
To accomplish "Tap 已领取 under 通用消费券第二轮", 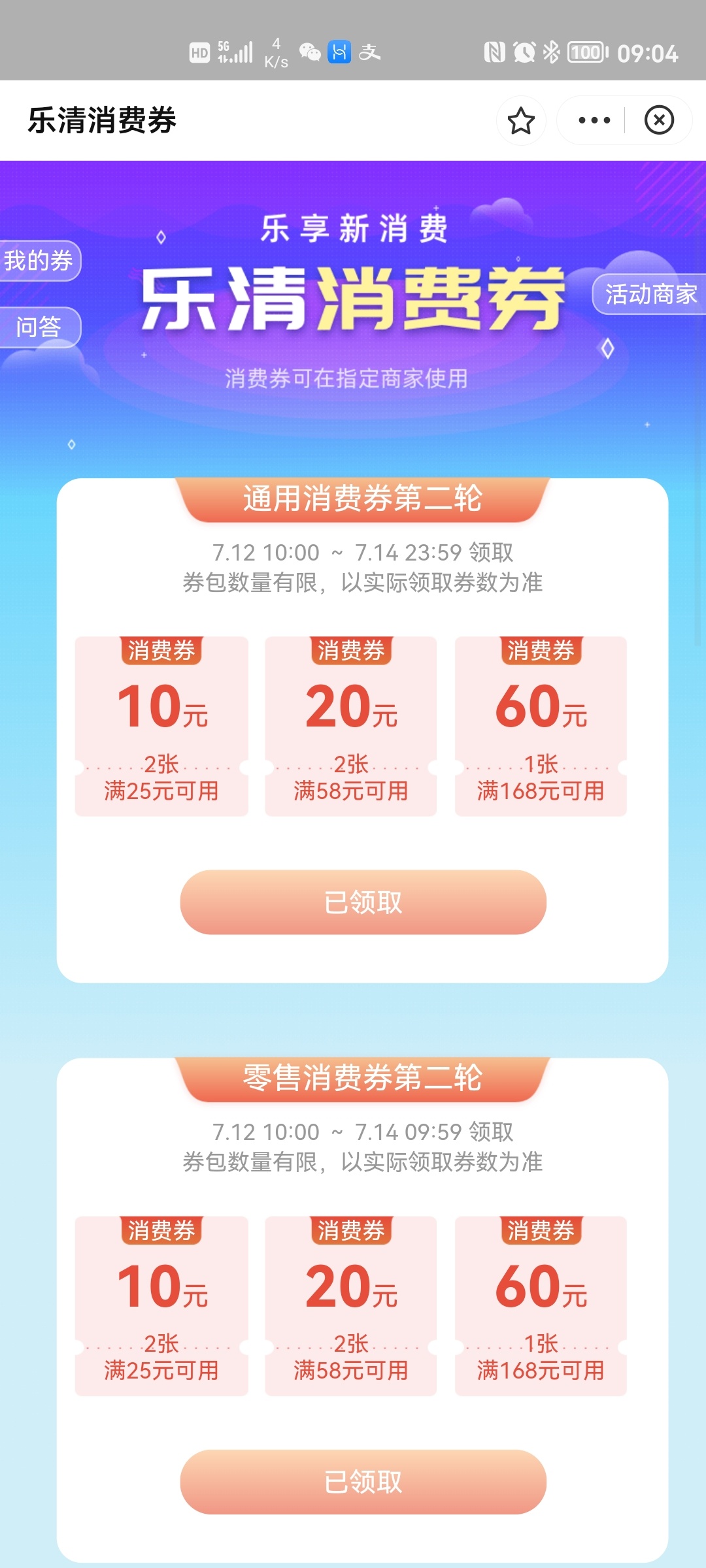I will tap(363, 902).
